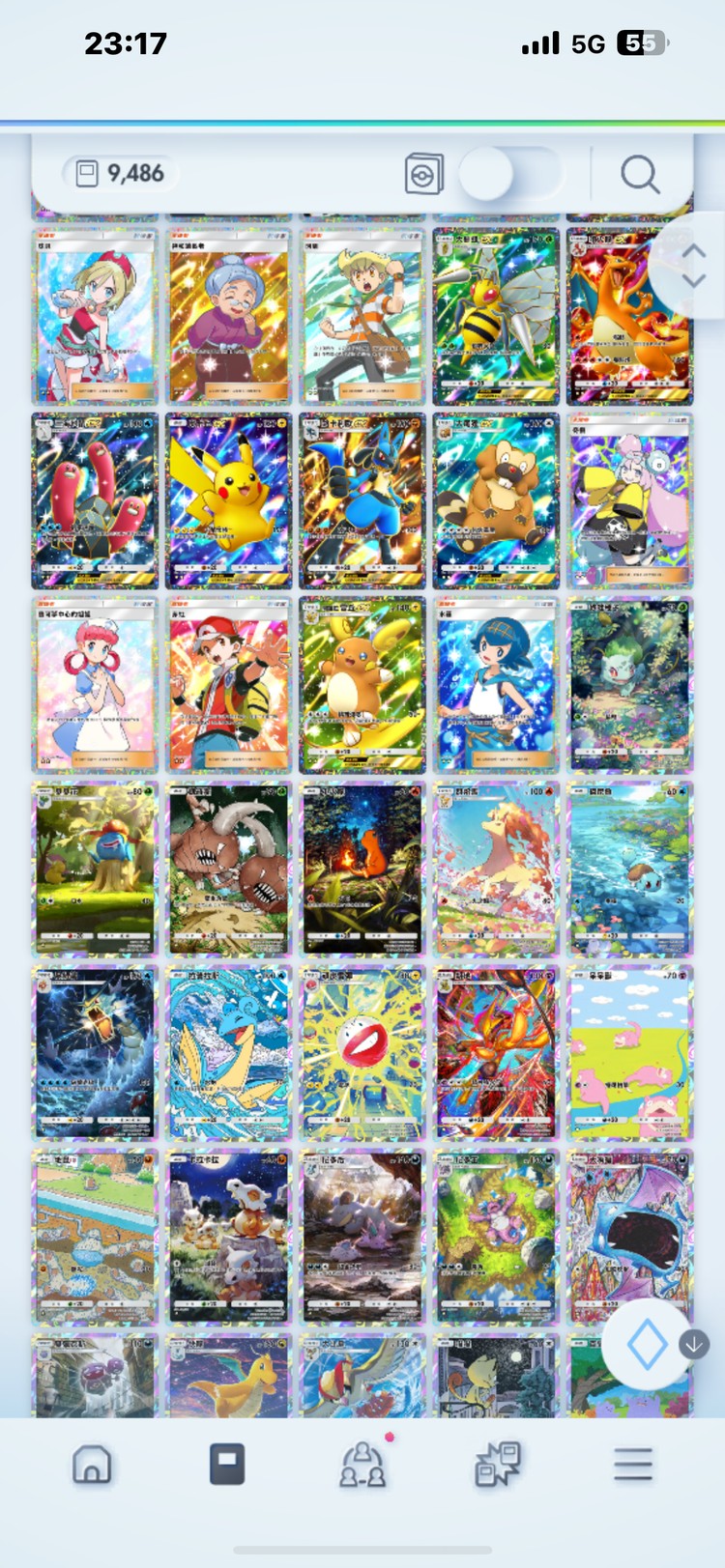The image size is (725, 1568).
Task: Open the Golbat open-mouth card
Action: pyautogui.click(x=628, y=1237)
